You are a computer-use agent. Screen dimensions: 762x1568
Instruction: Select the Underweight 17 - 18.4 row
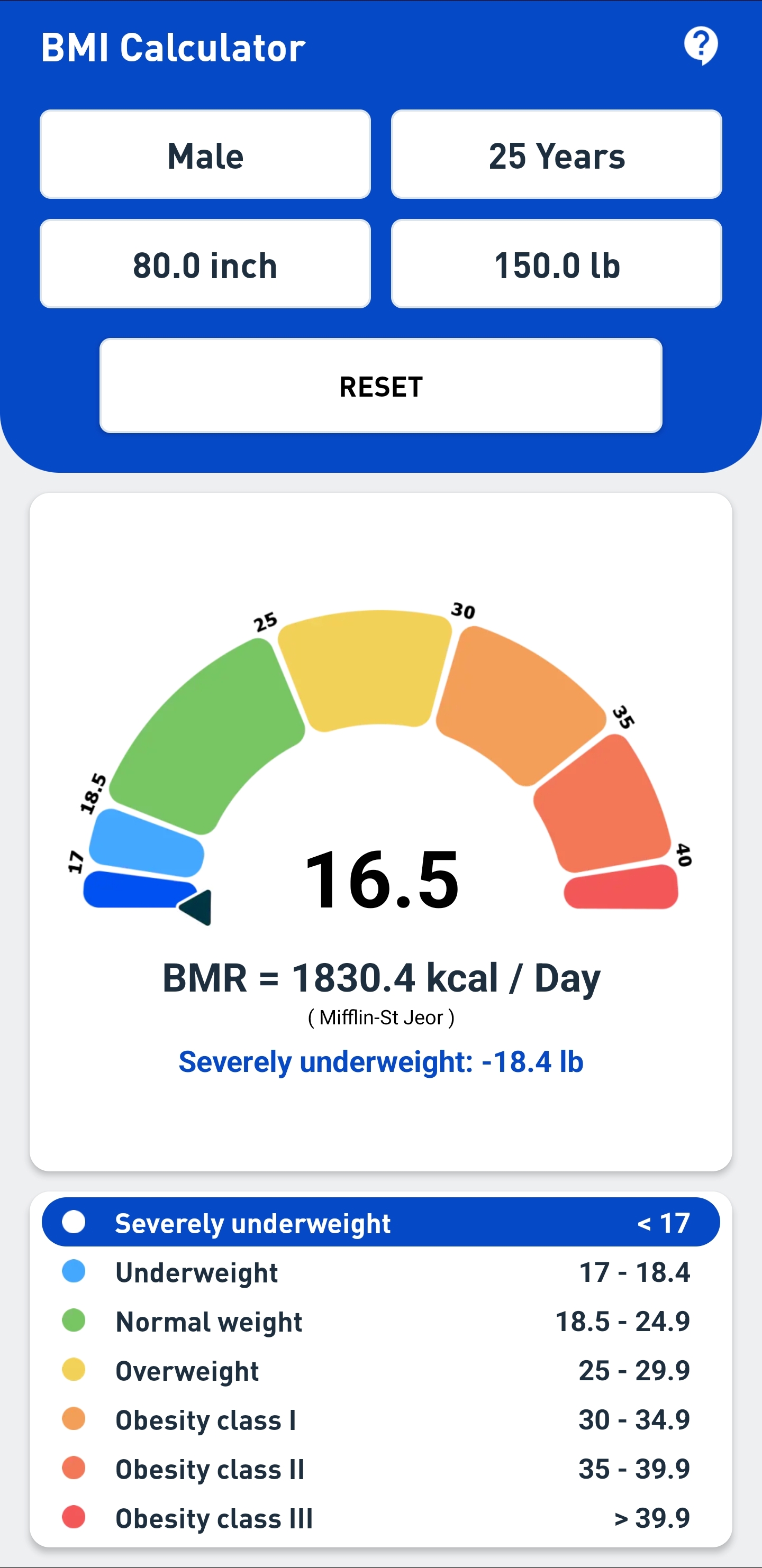[380, 1271]
